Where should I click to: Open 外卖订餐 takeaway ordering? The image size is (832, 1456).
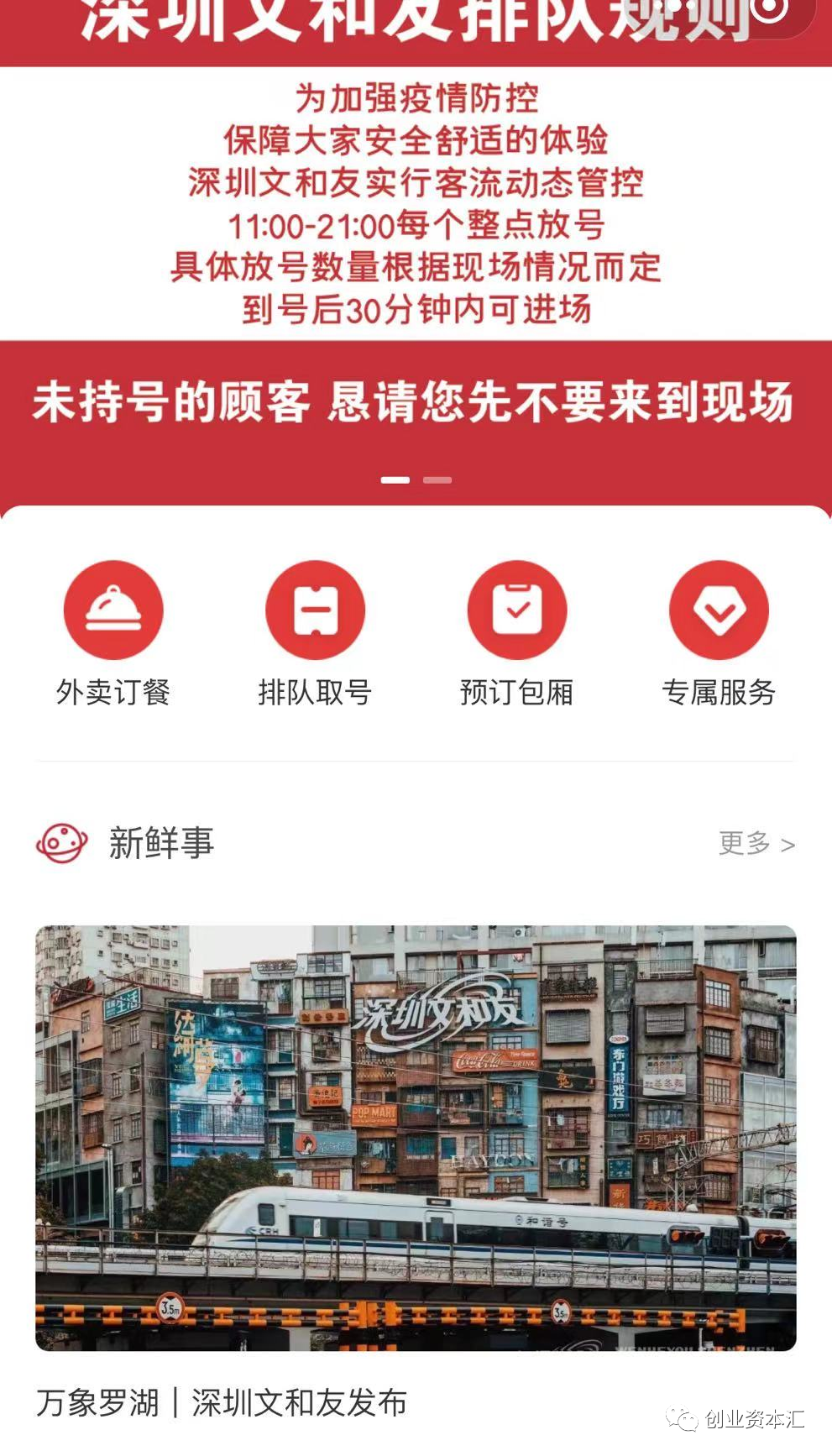tap(113, 610)
